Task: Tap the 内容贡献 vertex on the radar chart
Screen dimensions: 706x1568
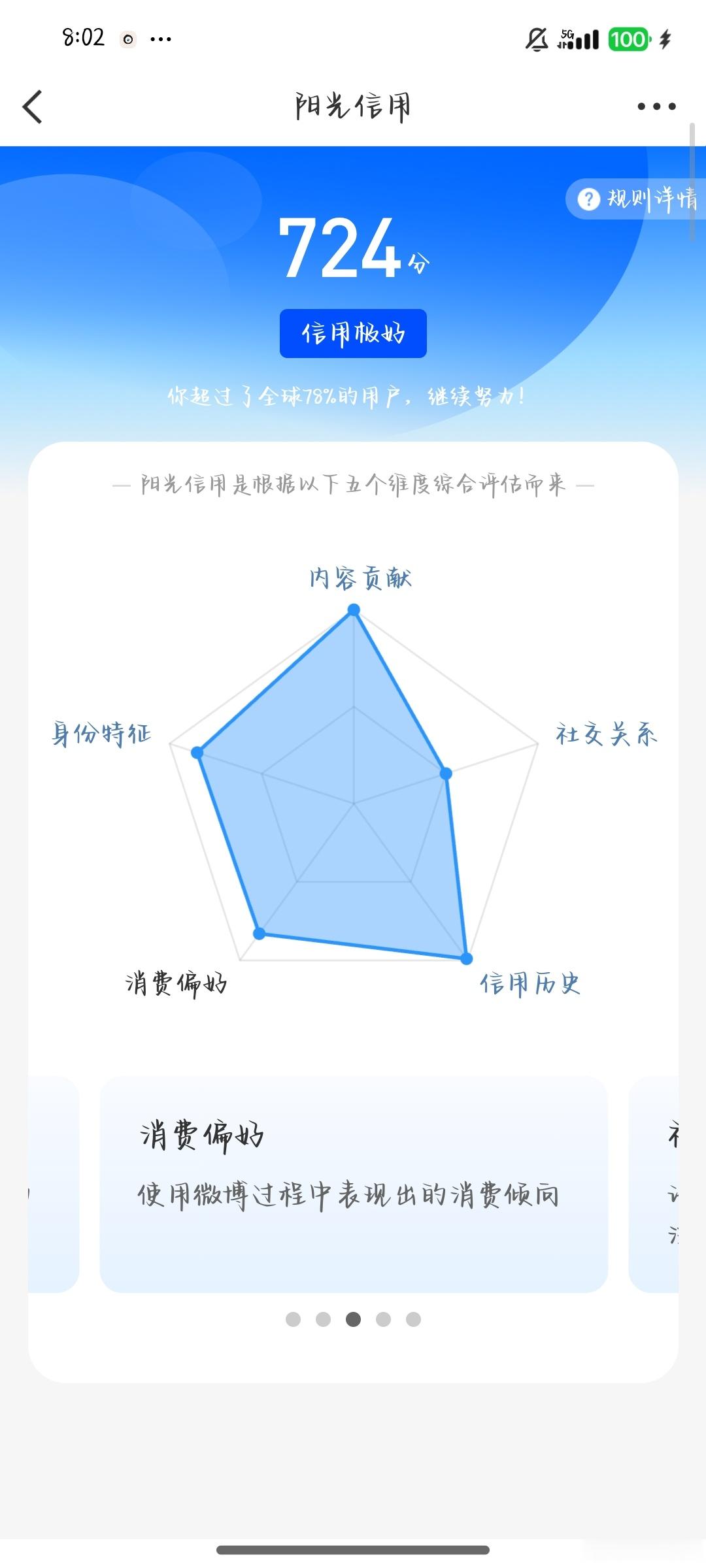Action: click(x=352, y=609)
